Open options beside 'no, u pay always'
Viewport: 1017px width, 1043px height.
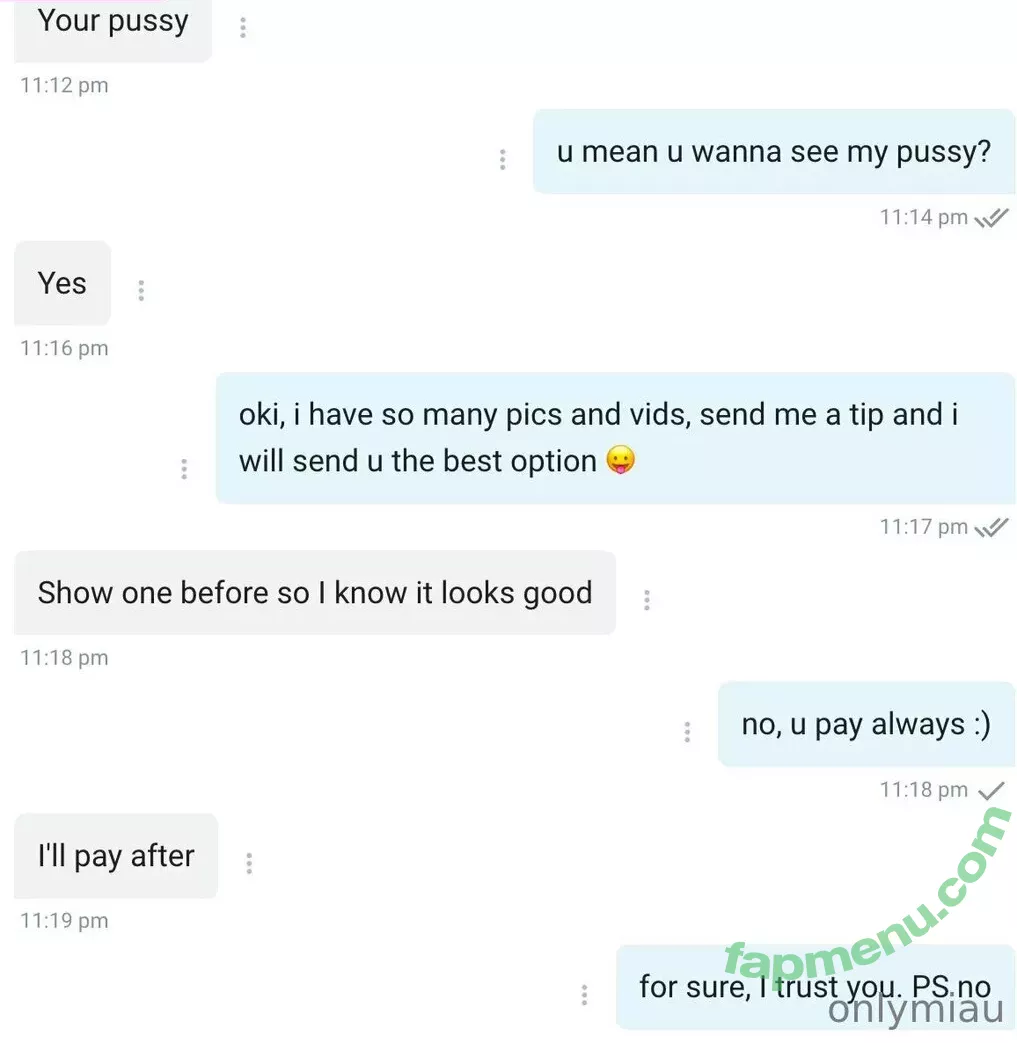coord(687,731)
